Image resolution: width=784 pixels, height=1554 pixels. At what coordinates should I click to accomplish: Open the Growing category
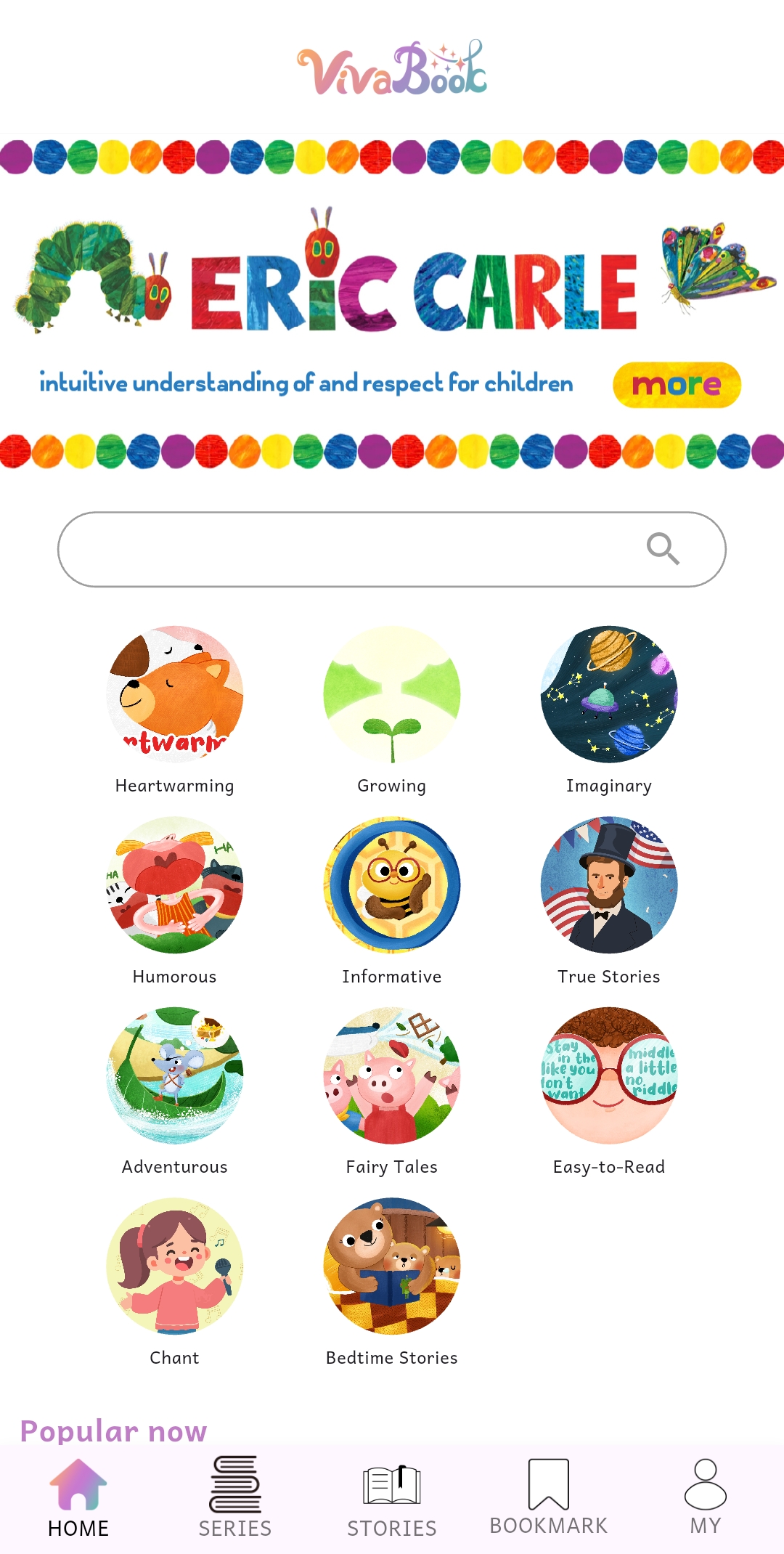[392, 695]
